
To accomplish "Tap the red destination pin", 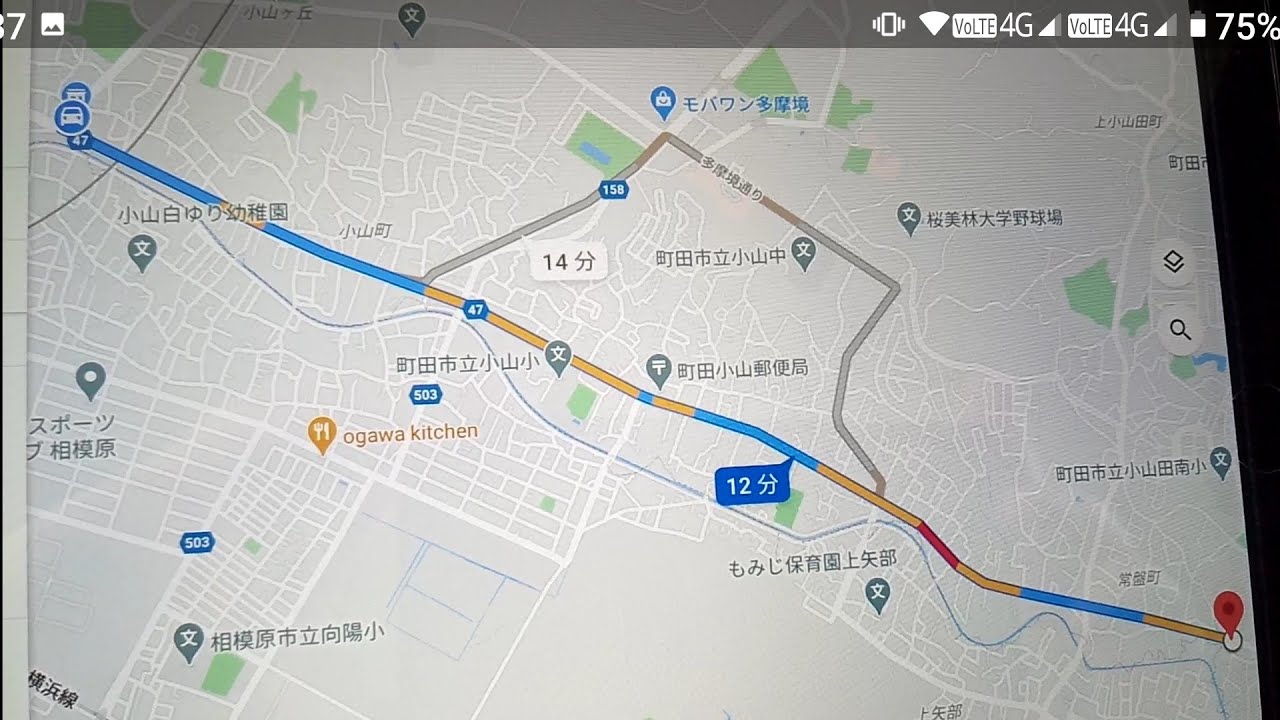I will 1228,614.
